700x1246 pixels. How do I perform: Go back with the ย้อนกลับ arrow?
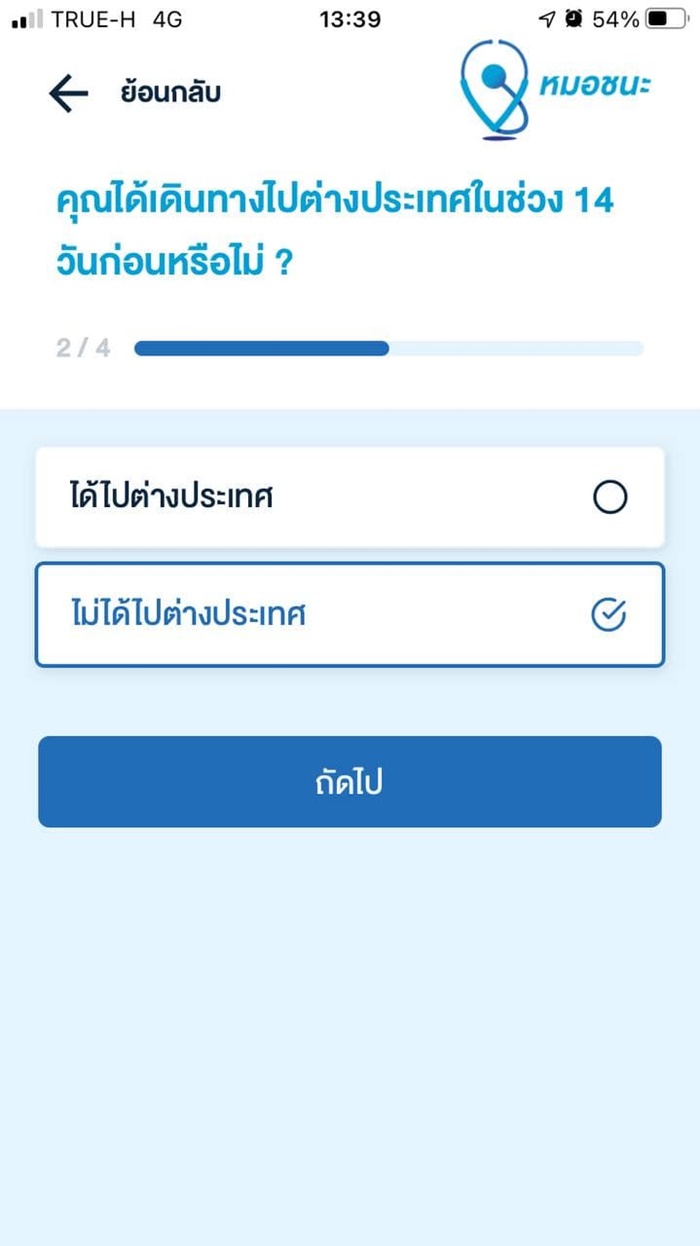click(69, 93)
